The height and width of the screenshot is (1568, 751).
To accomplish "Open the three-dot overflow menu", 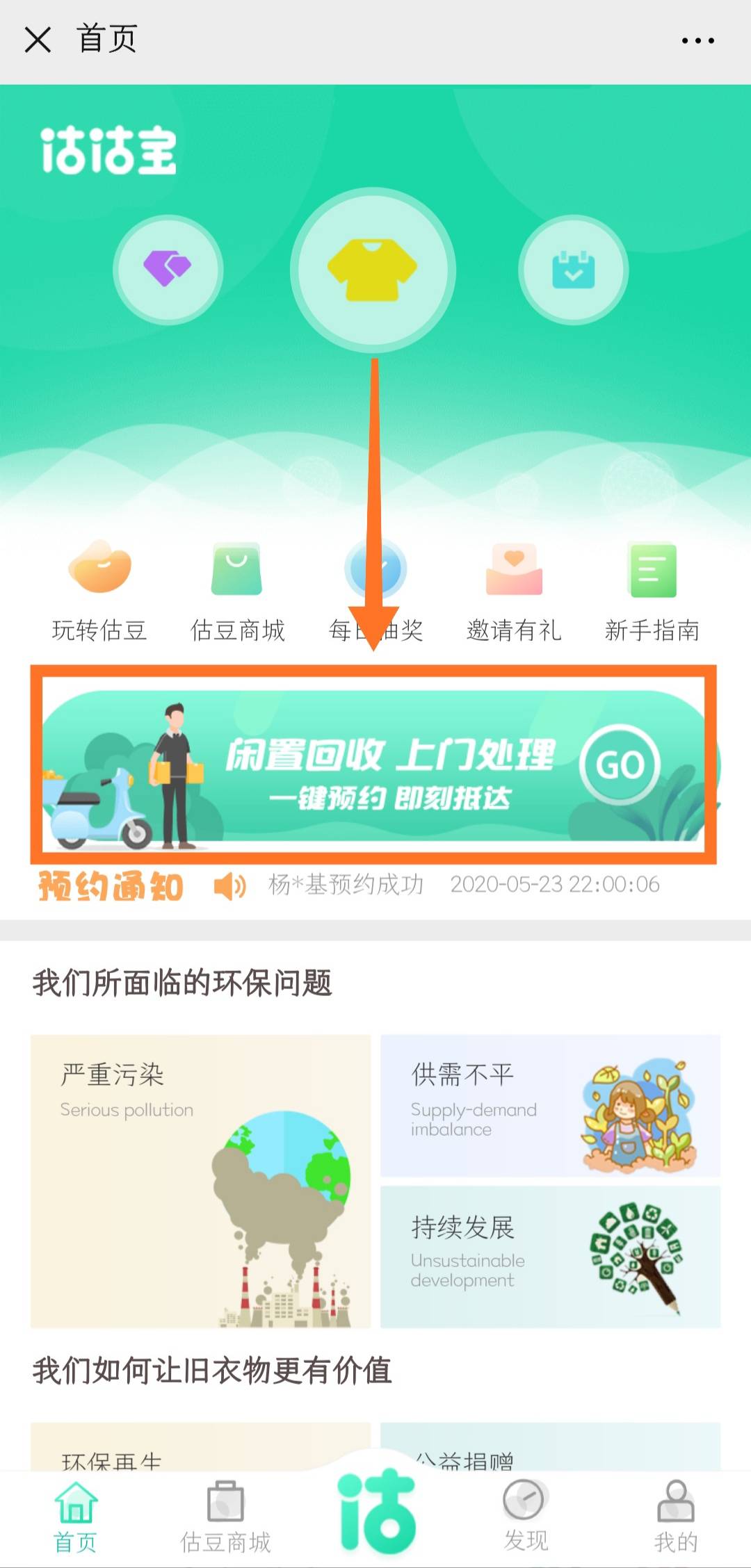I will coord(697,40).
